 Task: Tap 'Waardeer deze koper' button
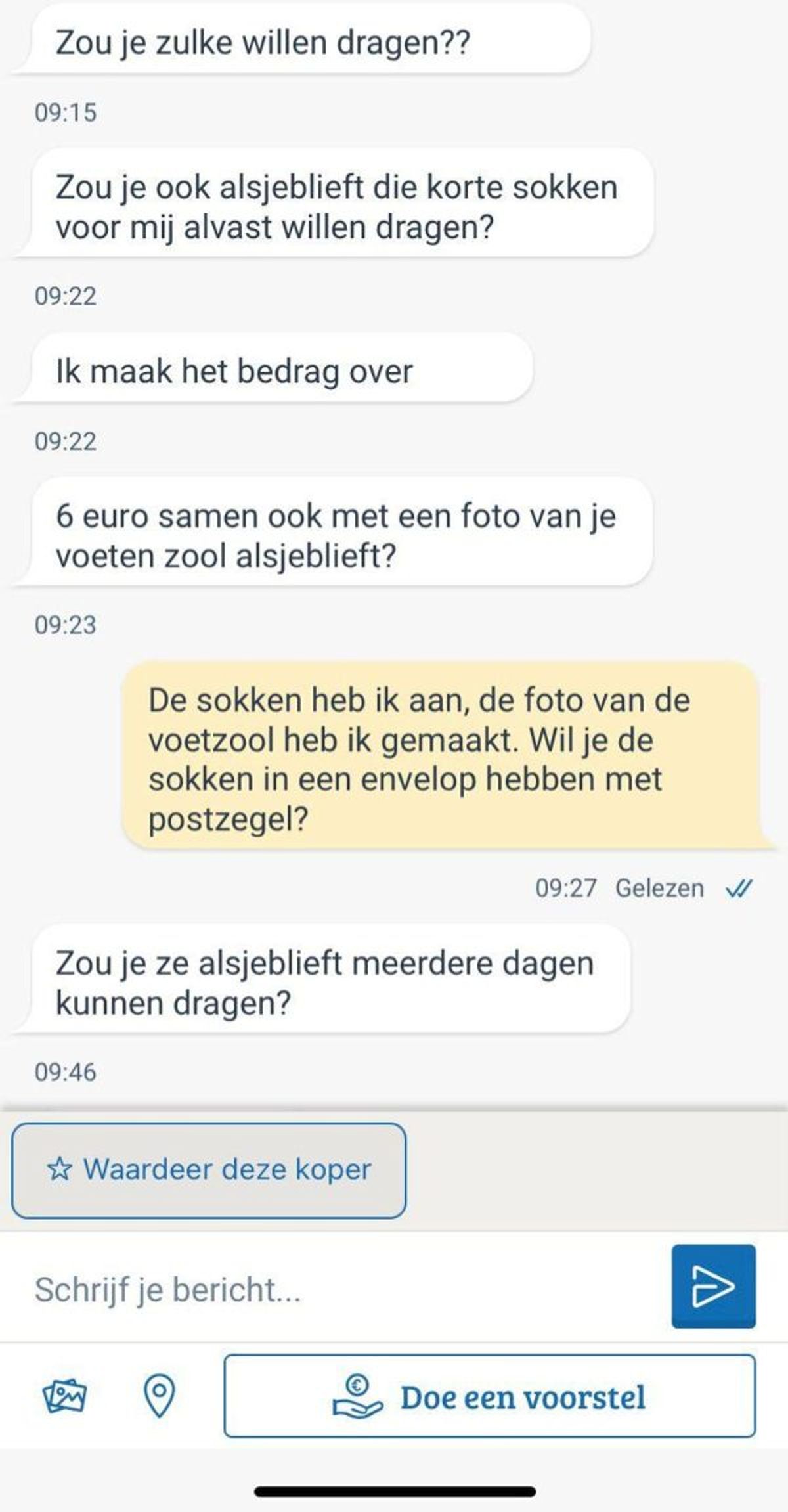coord(209,1170)
